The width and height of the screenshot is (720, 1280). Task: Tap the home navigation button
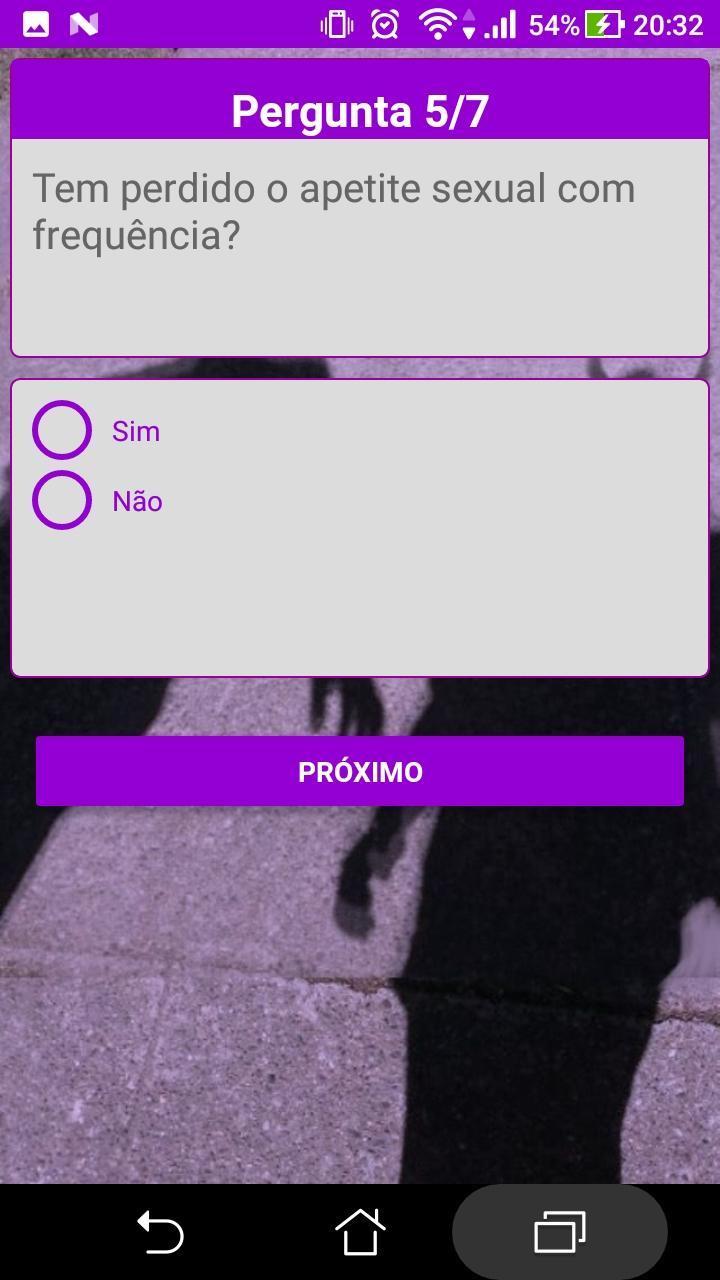(x=360, y=1232)
